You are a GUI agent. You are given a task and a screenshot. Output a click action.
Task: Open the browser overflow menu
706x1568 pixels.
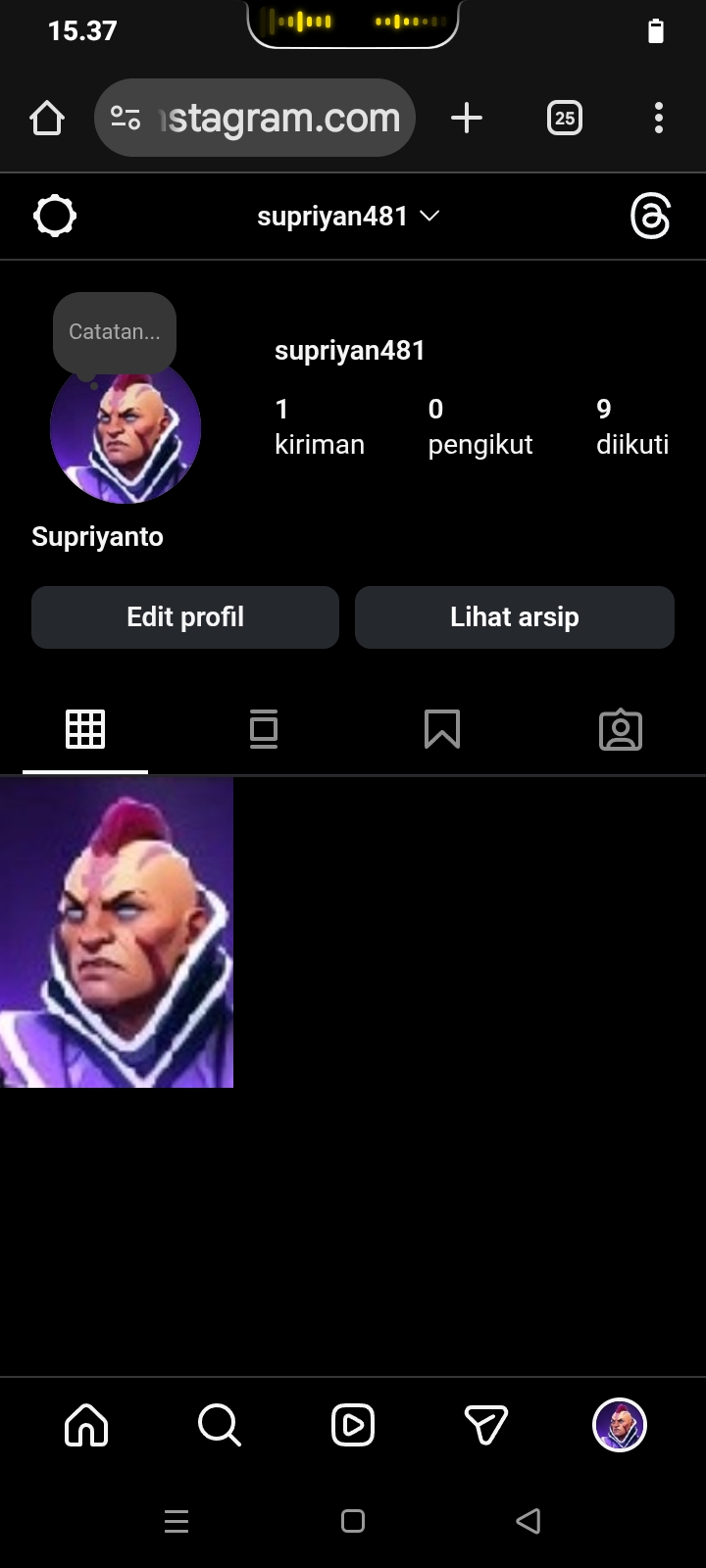pos(659,119)
